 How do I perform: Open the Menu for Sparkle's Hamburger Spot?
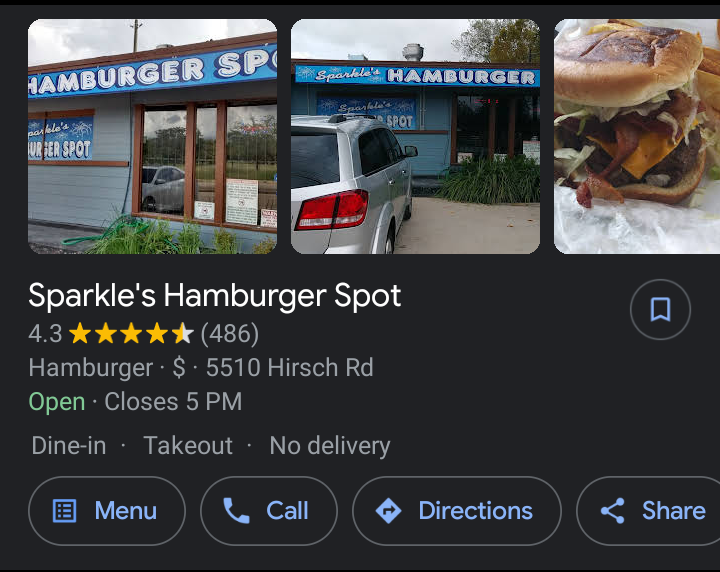pos(107,511)
